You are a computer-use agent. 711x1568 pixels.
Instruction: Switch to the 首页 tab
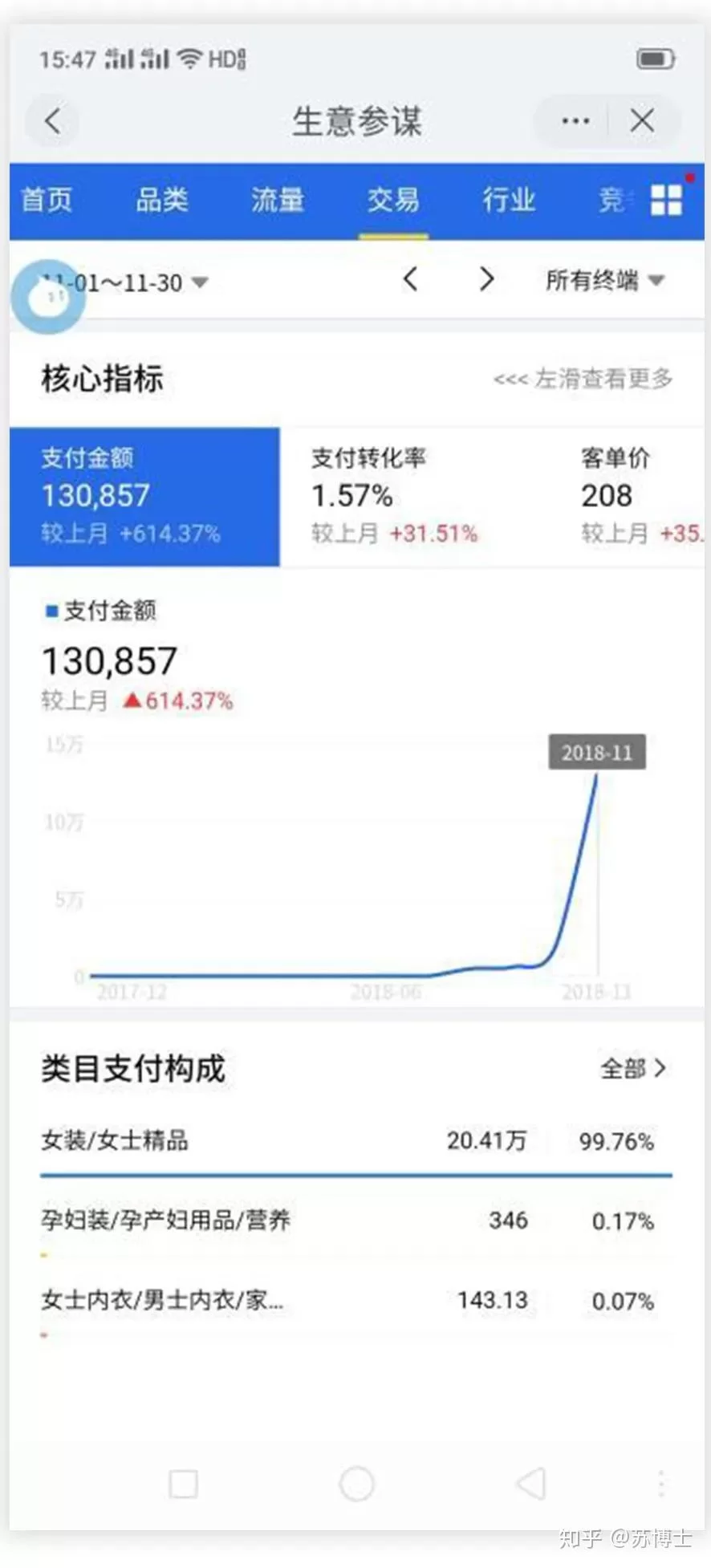tap(47, 200)
